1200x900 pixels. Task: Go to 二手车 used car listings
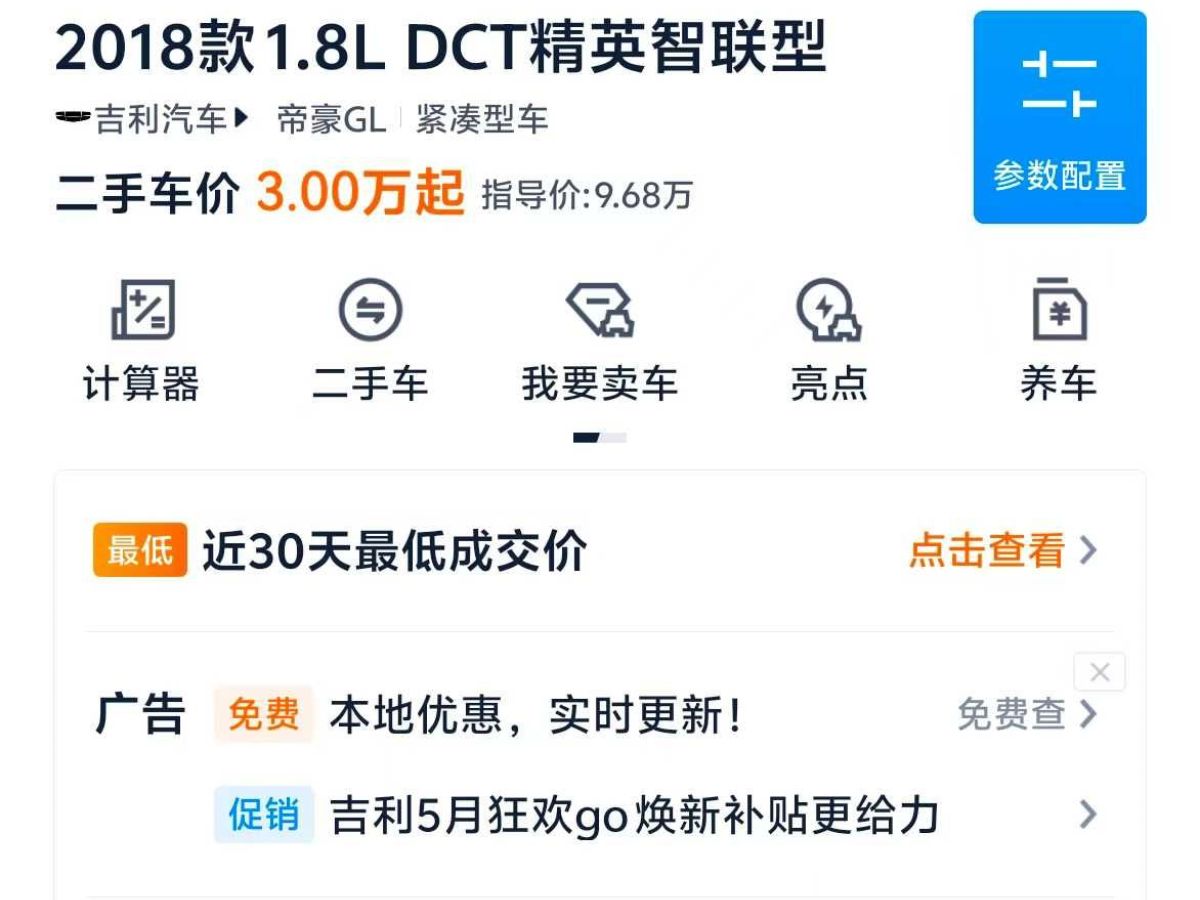370,340
